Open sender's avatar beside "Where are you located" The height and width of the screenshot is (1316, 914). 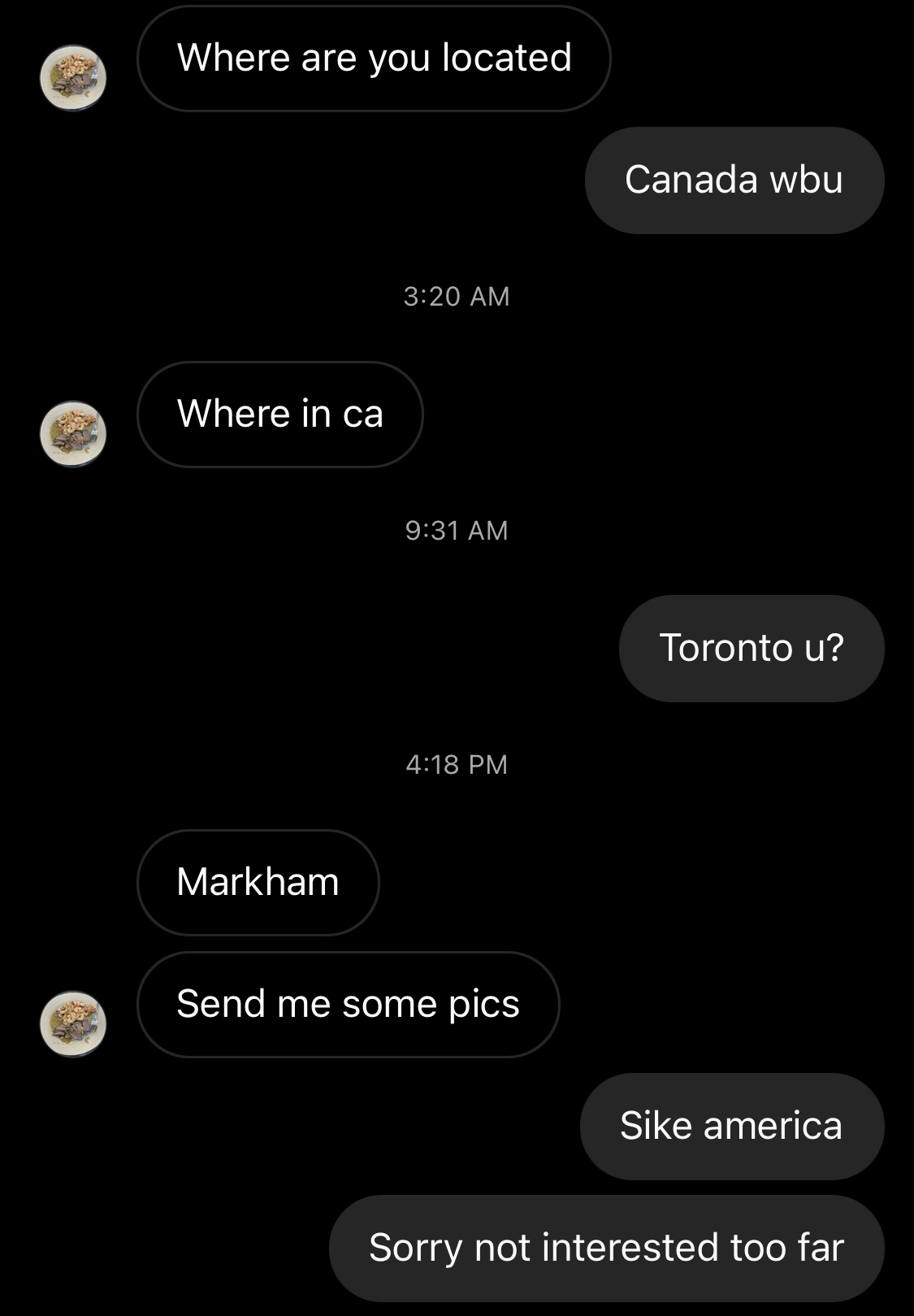pos(73,78)
